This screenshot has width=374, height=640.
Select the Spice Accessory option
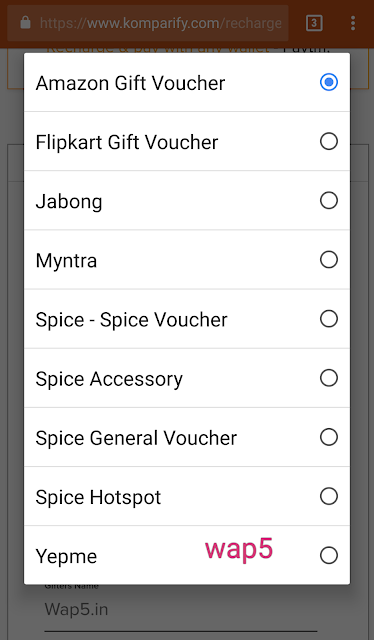tap(187, 378)
